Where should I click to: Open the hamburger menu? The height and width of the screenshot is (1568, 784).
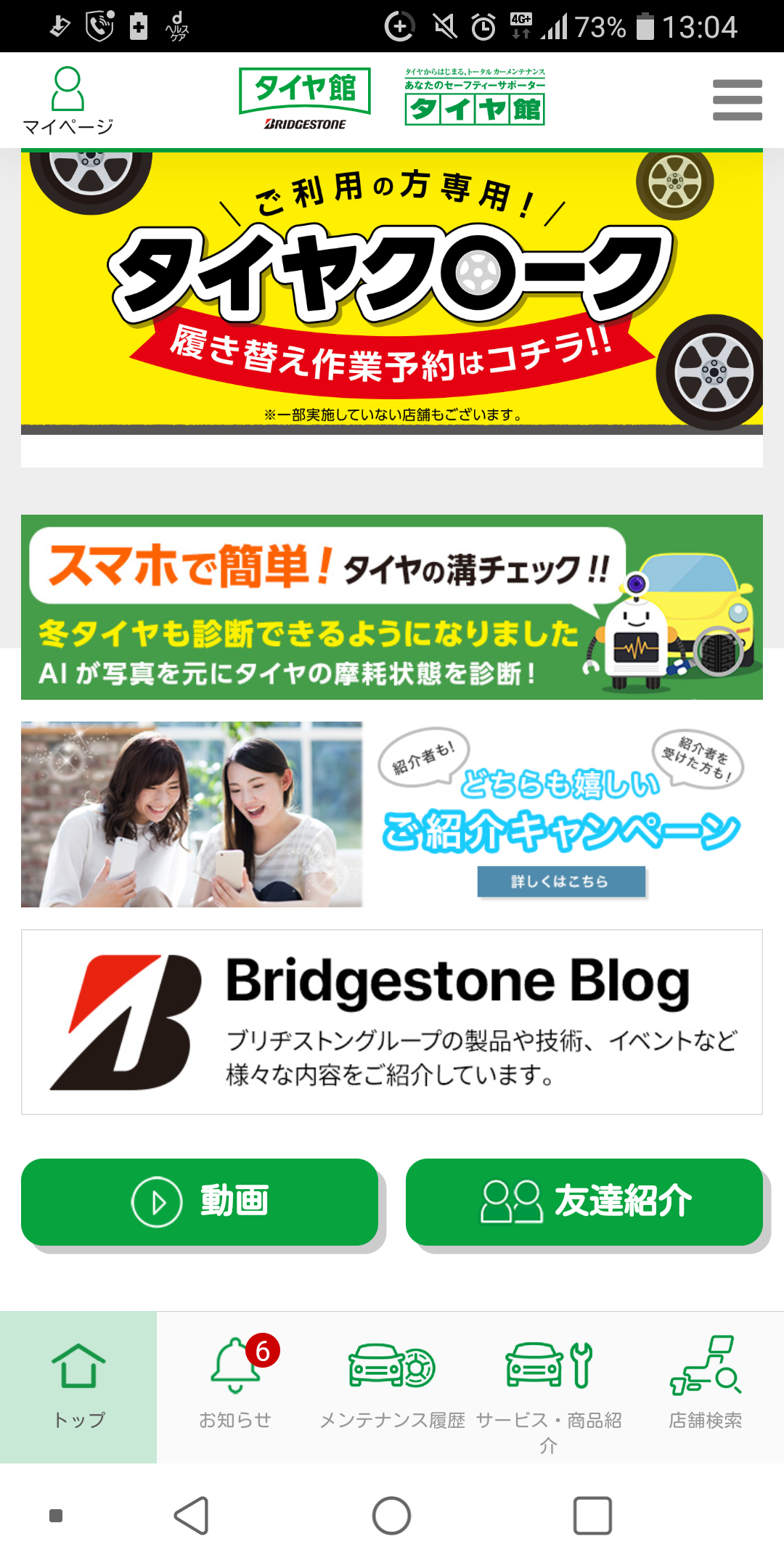(x=737, y=100)
